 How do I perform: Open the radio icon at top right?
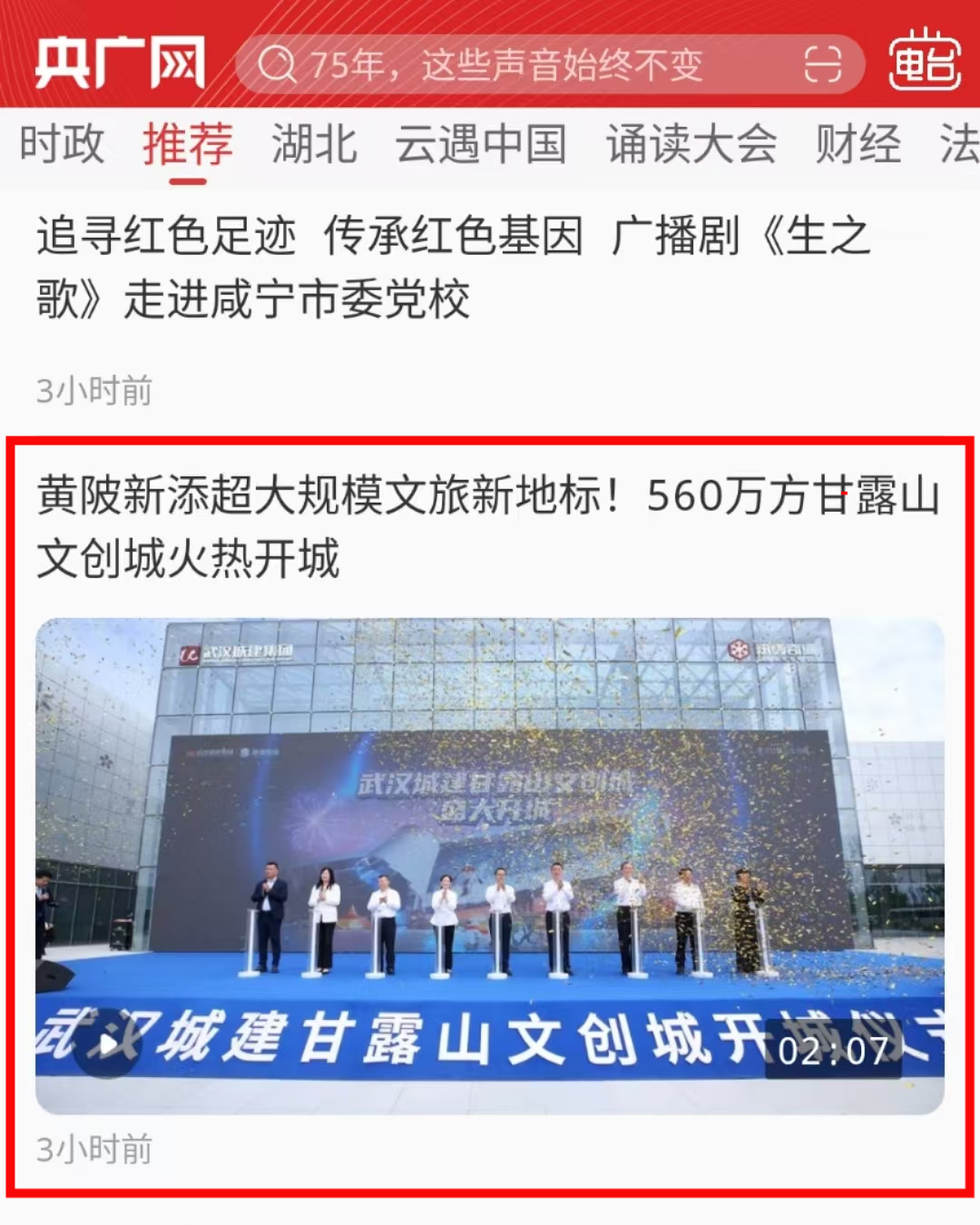[x=924, y=62]
